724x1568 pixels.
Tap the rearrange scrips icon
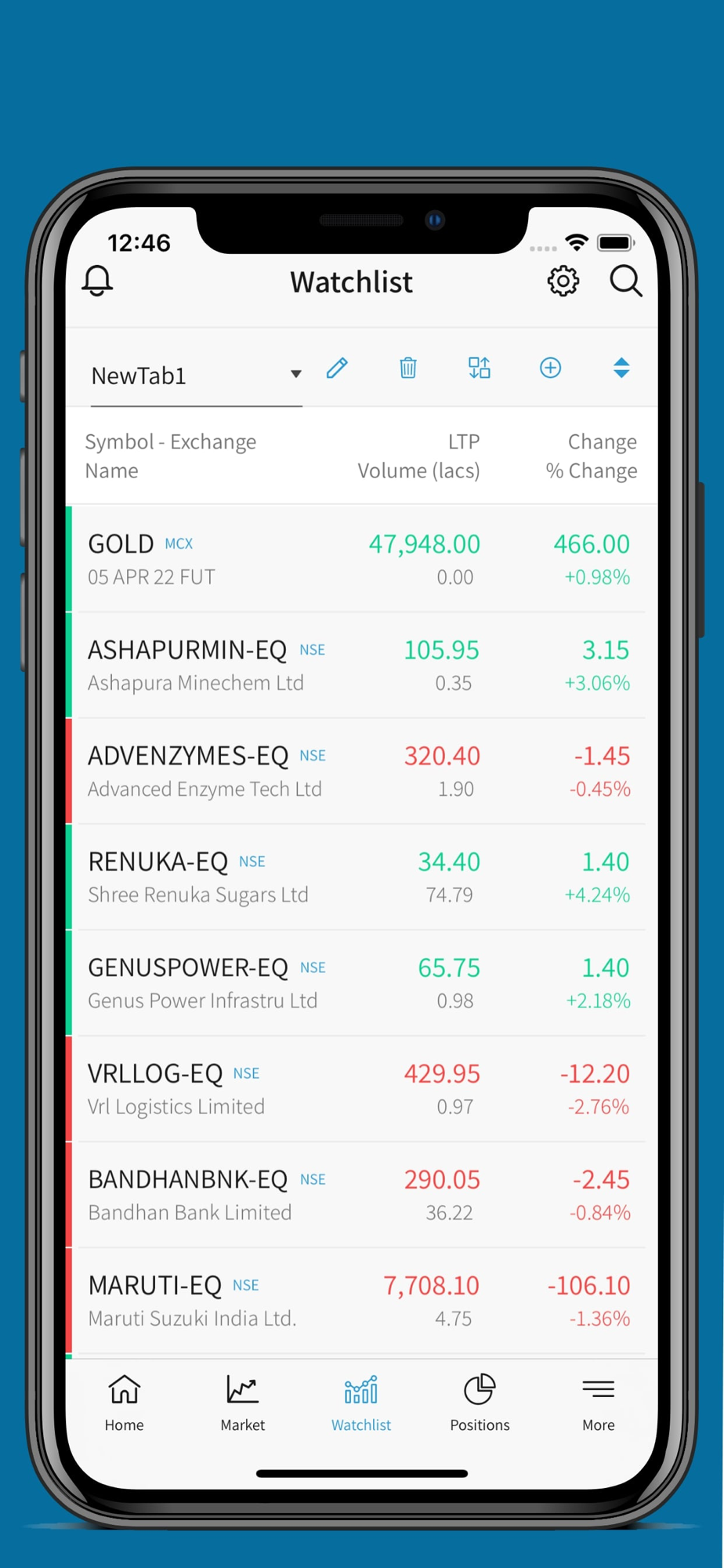point(480,368)
